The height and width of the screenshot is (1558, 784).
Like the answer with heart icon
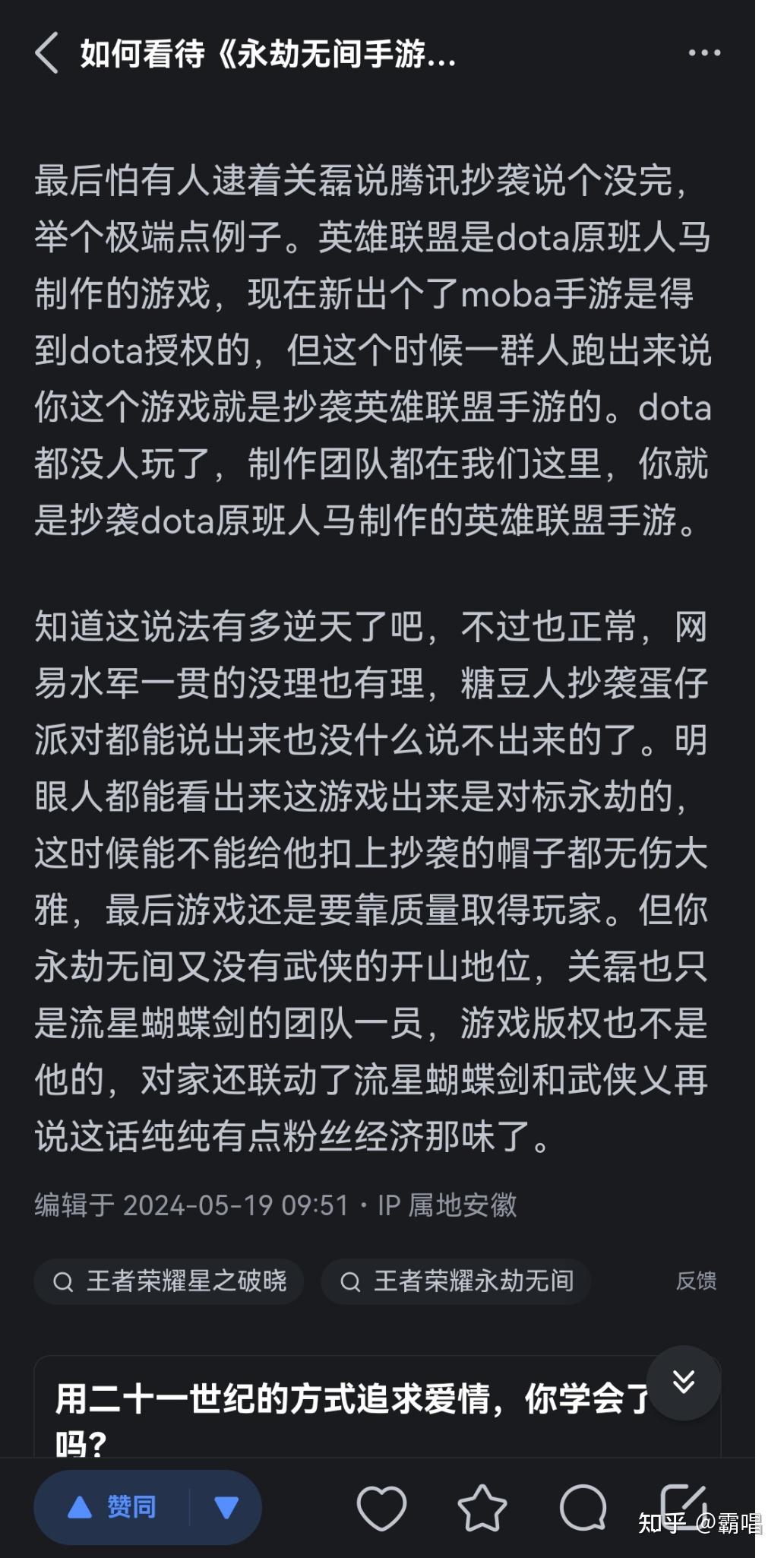[381, 1508]
